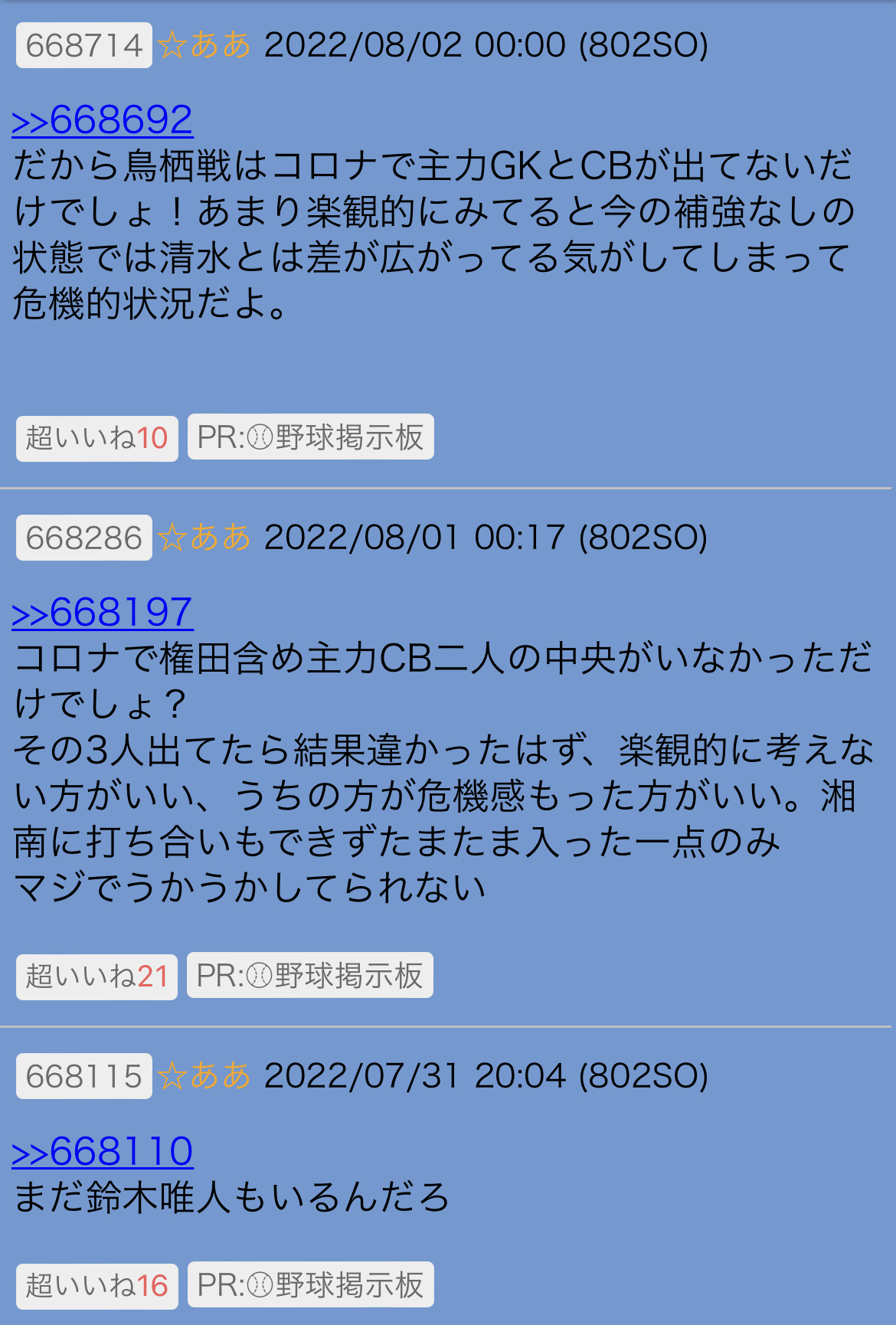Tap post number 668286

(x=84, y=538)
